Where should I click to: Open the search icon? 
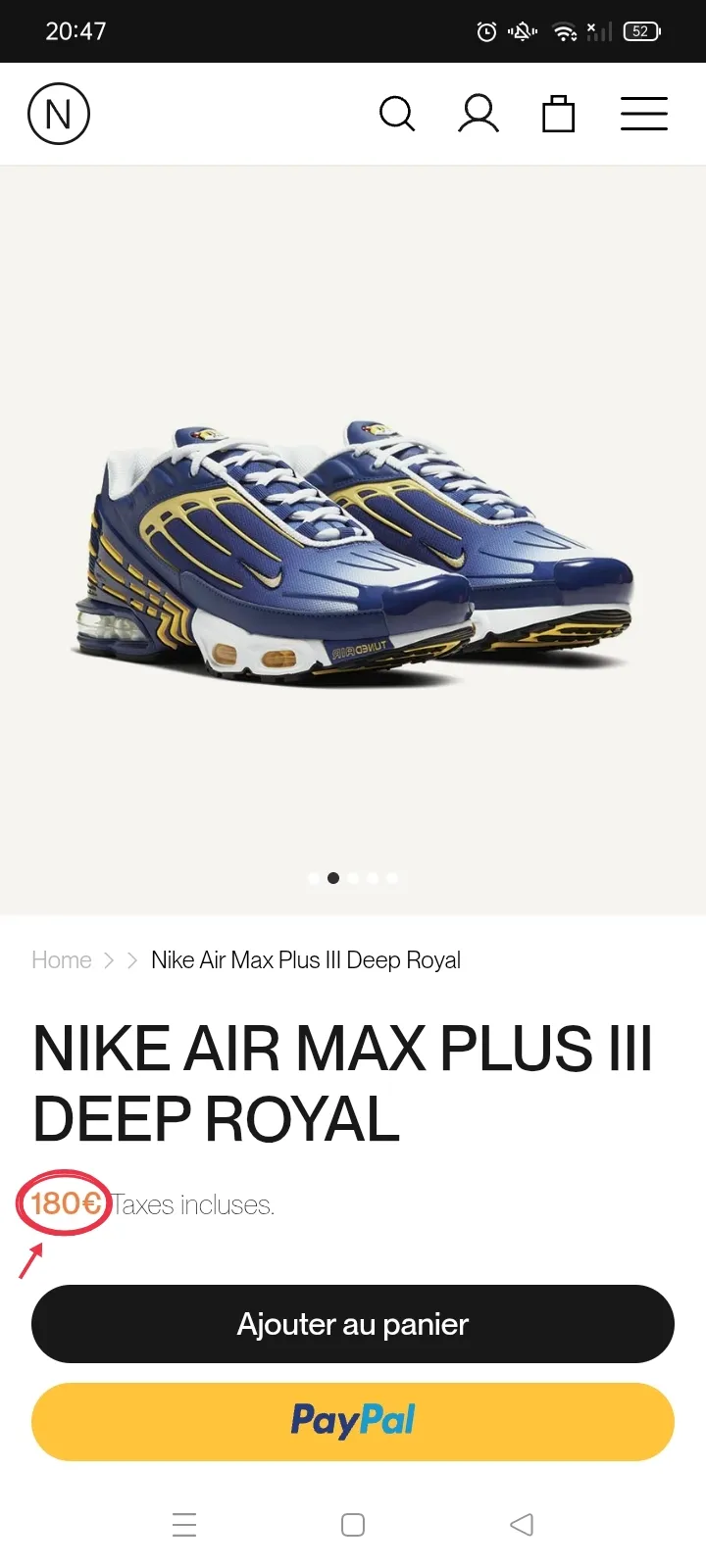[x=398, y=114]
